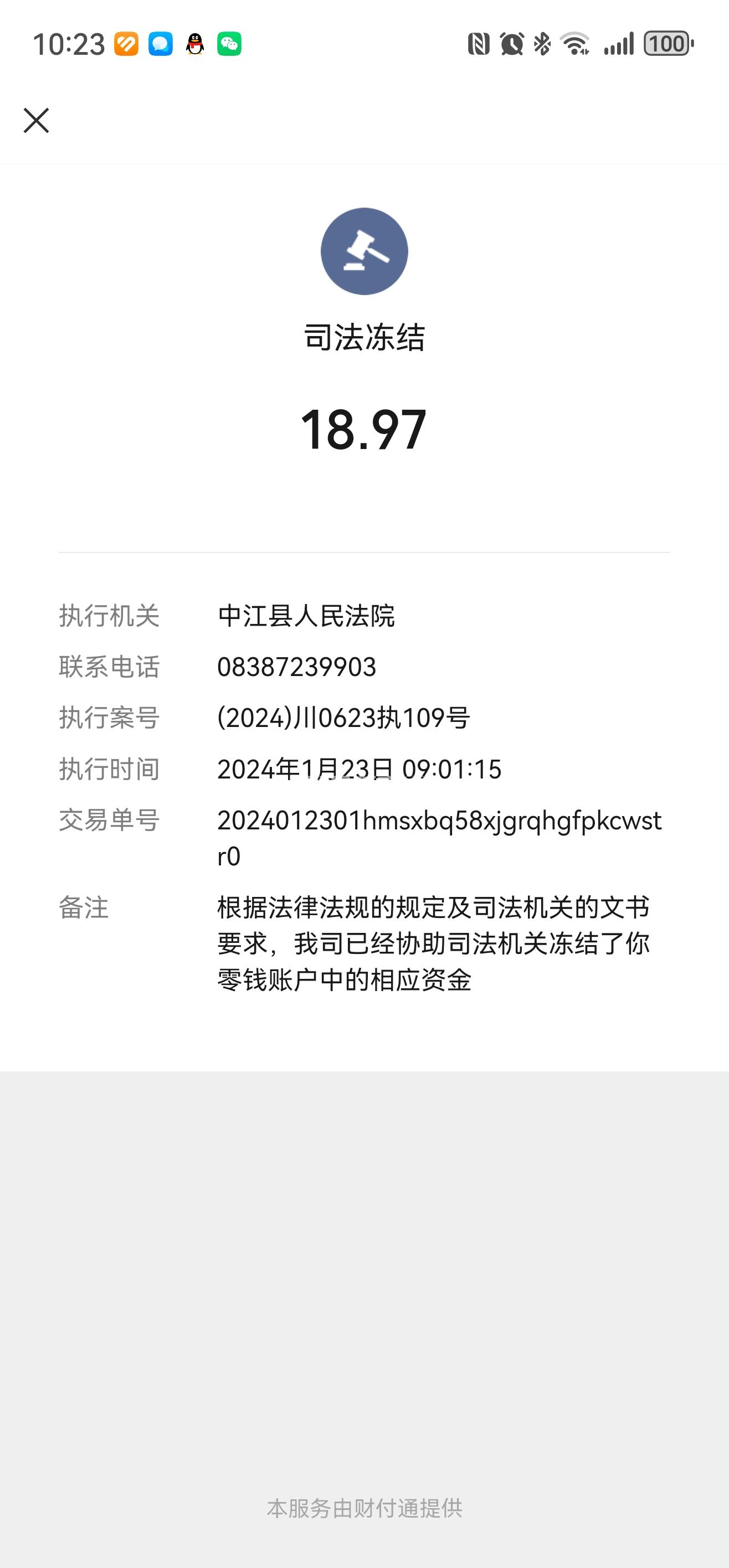
Task: Close the judicial freeze detail page
Action: coord(36,121)
